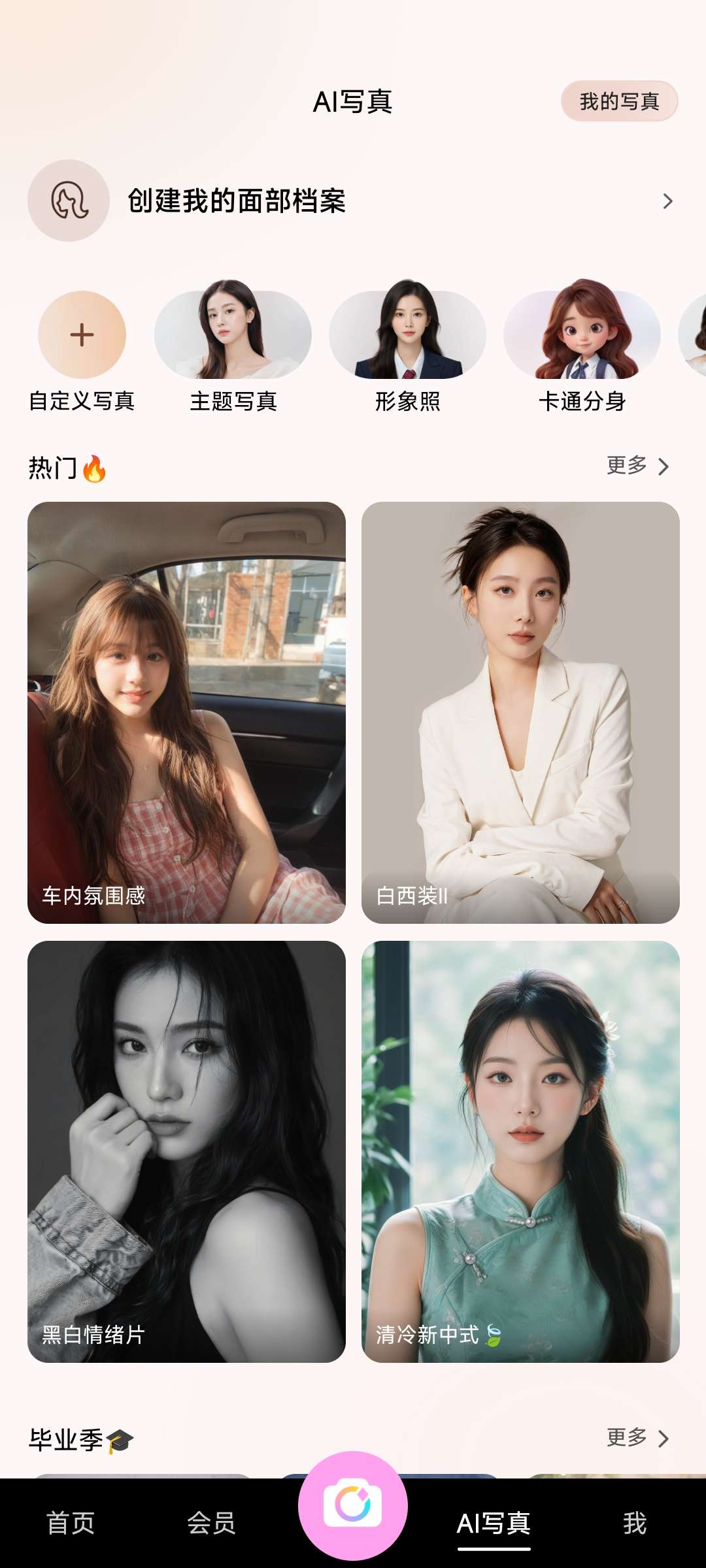Open the 黑白情绪片 template
The height and width of the screenshot is (1568, 706).
(x=186, y=1151)
